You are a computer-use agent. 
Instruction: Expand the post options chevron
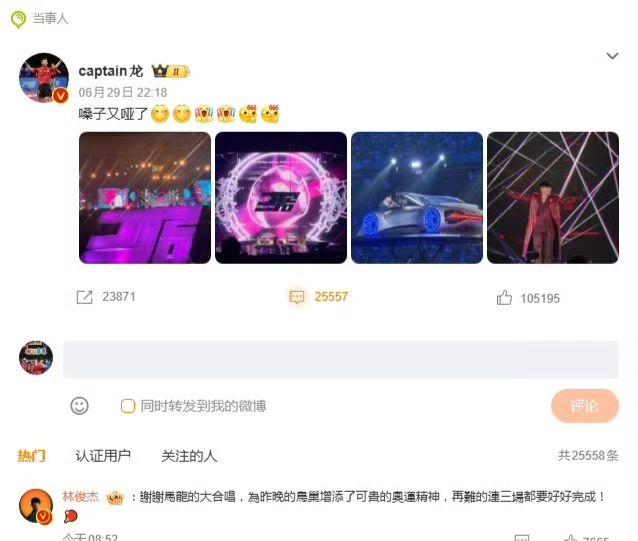click(x=612, y=57)
